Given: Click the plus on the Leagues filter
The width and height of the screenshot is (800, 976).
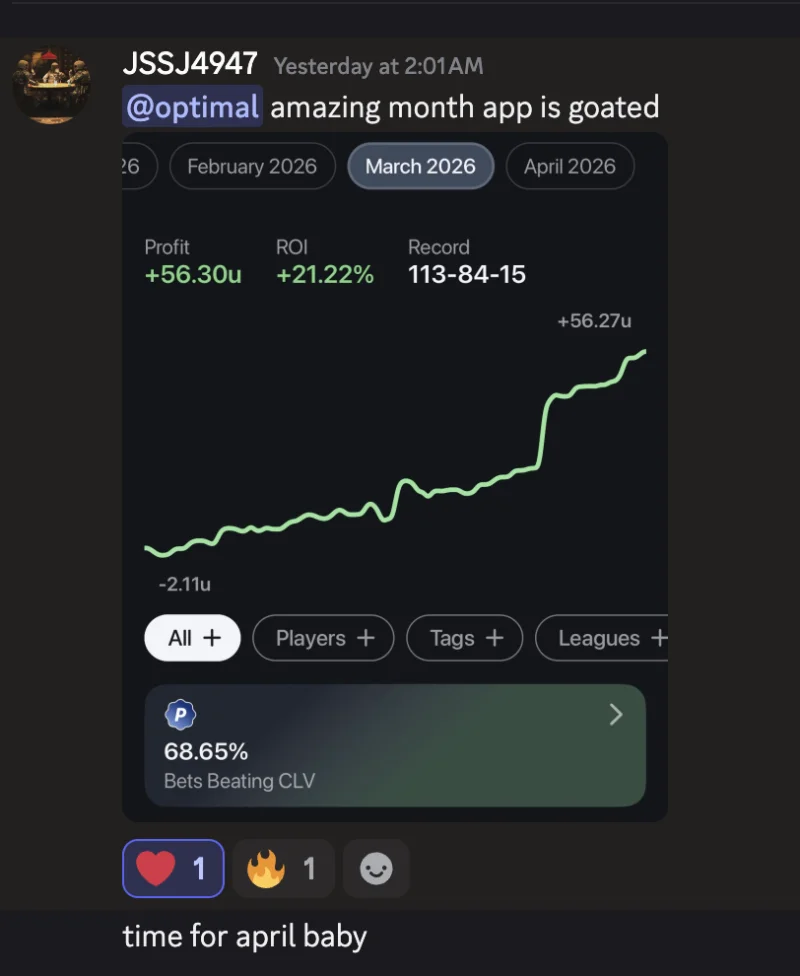Looking at the screenshot, I should 656,638.
